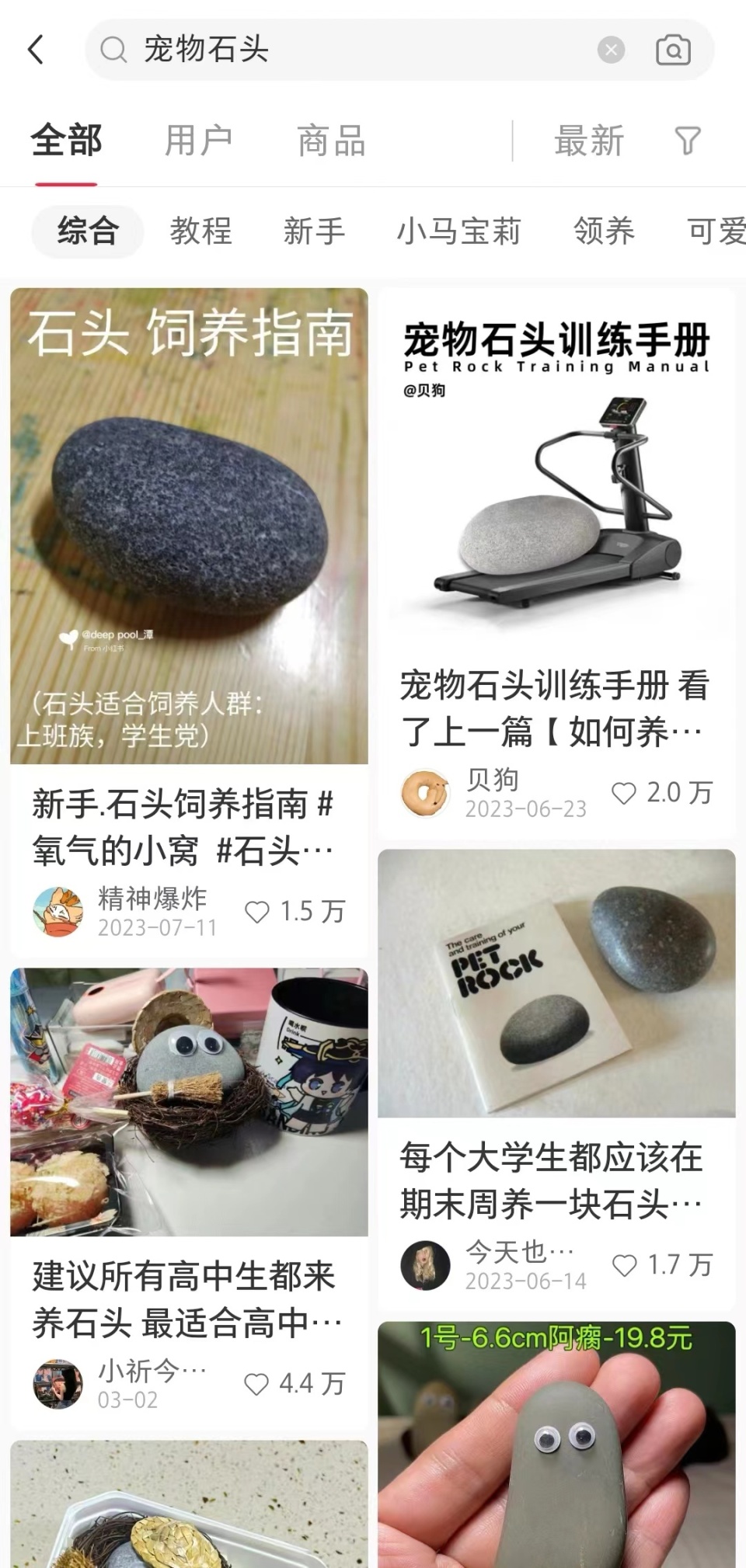Open 精神爆炸's profile avatar

pyautogui.click(x=58, y=911)
